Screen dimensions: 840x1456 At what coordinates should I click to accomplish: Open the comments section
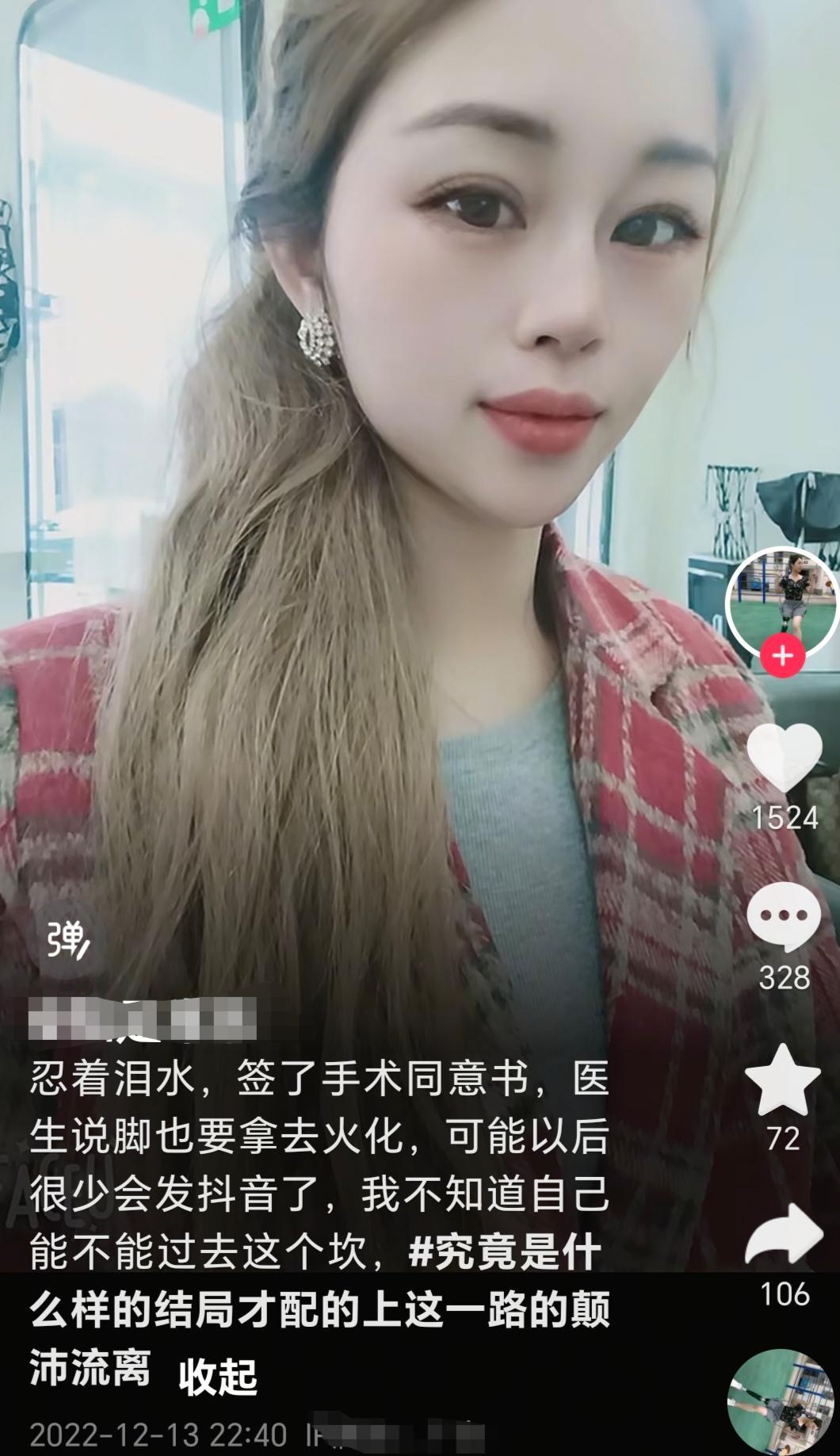click(784, 918)
